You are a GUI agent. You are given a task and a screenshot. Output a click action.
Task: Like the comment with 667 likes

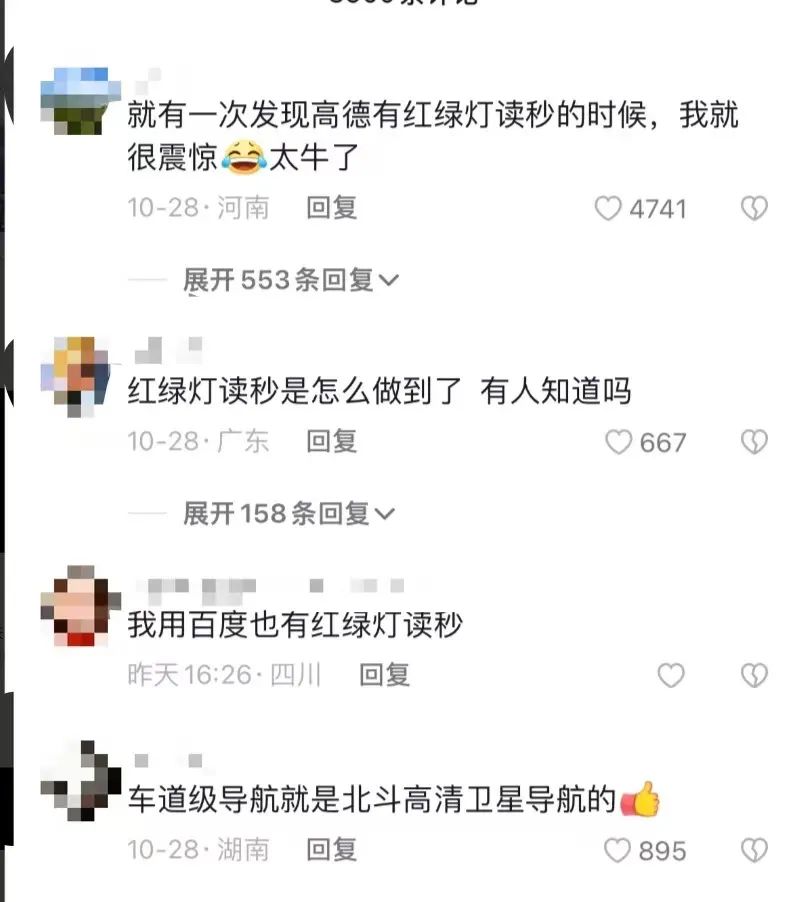pos(620,442)
